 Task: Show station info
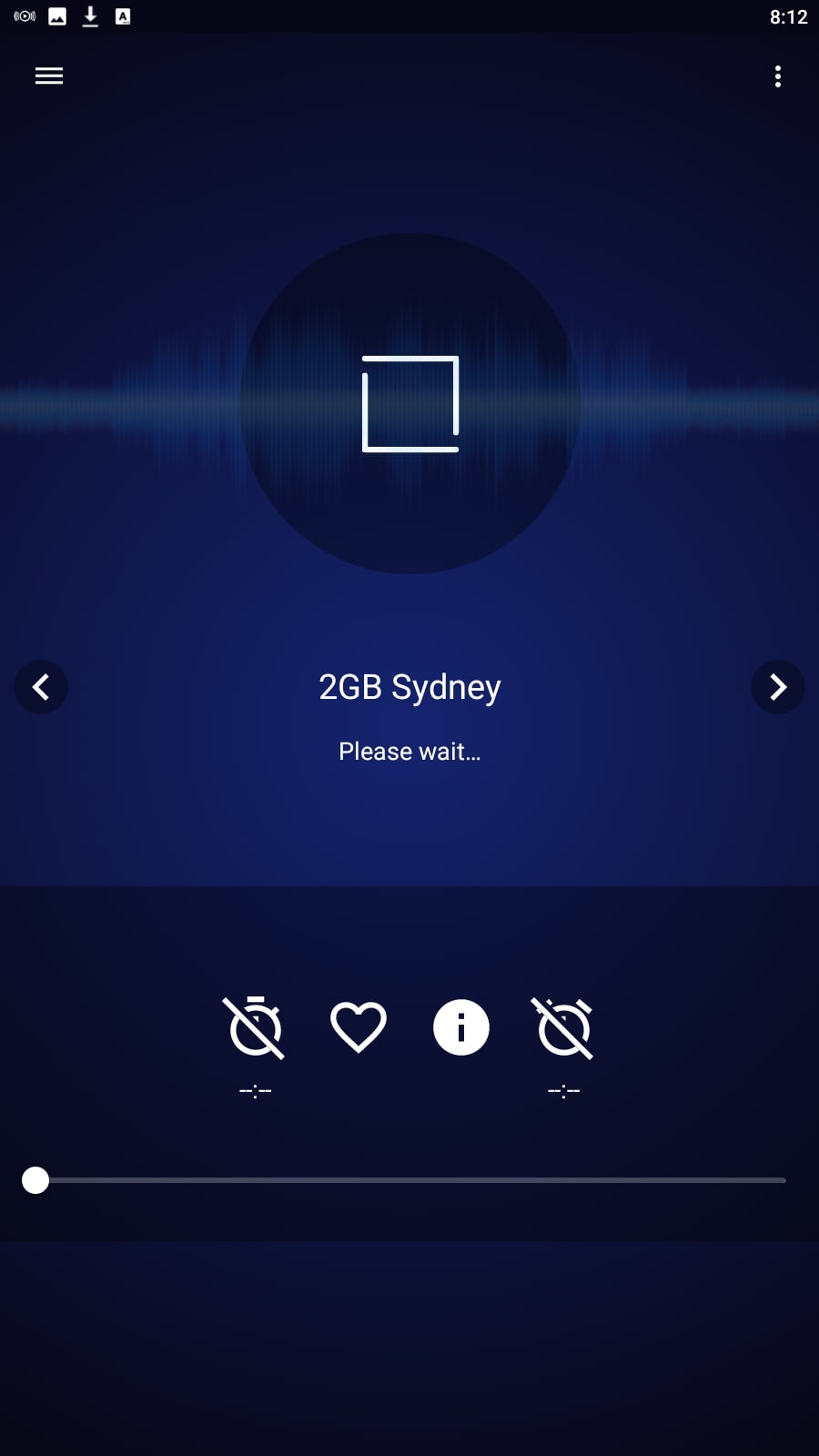461,1028
